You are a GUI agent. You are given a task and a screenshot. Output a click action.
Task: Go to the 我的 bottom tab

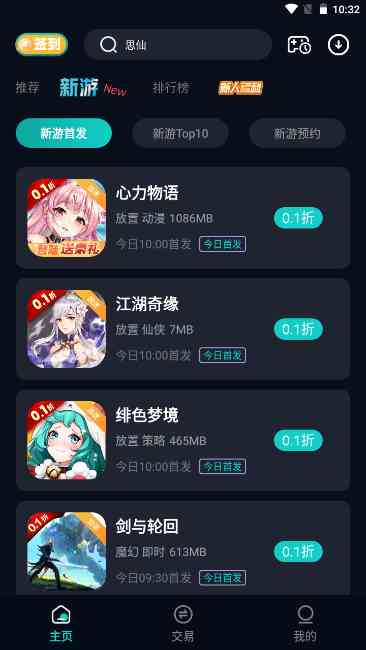point(305,623)
